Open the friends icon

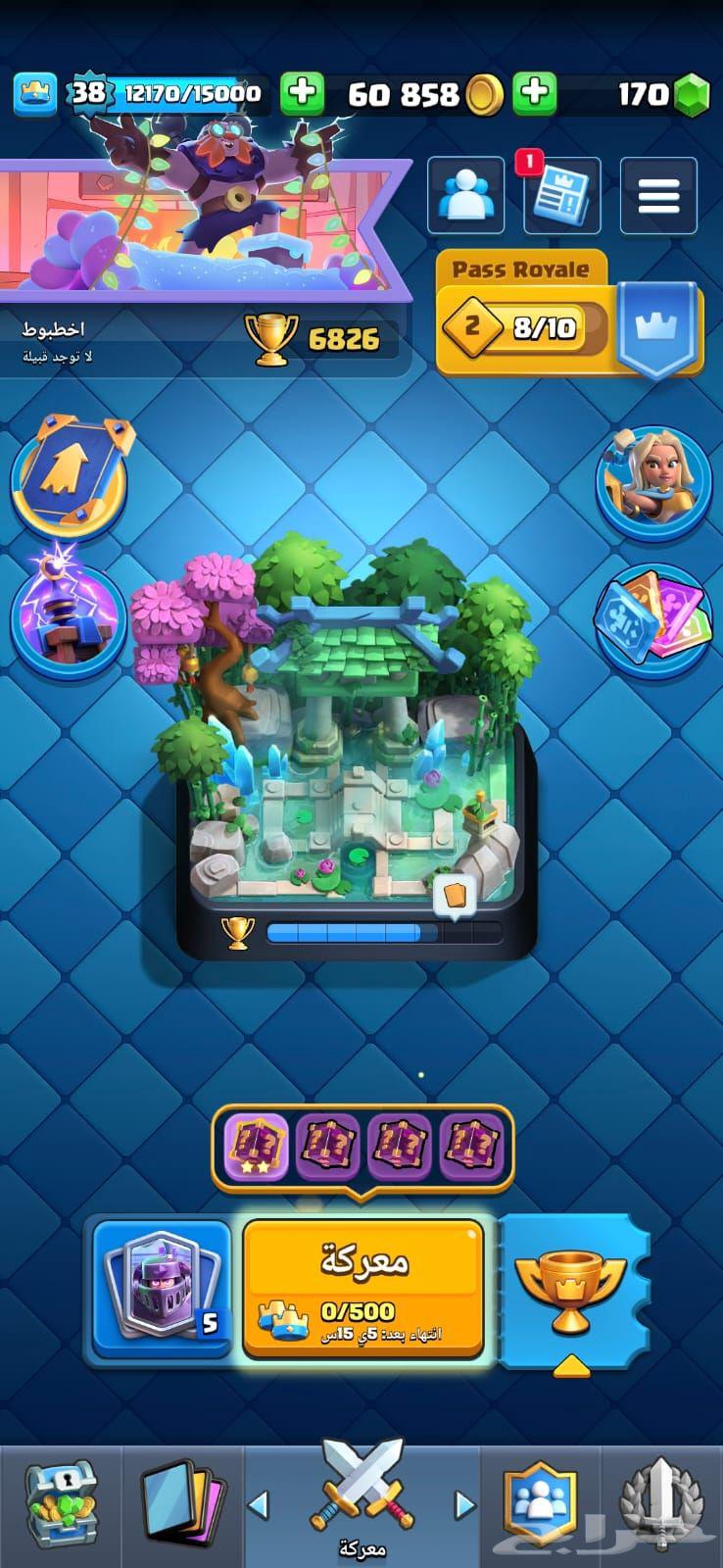(464, 196)
